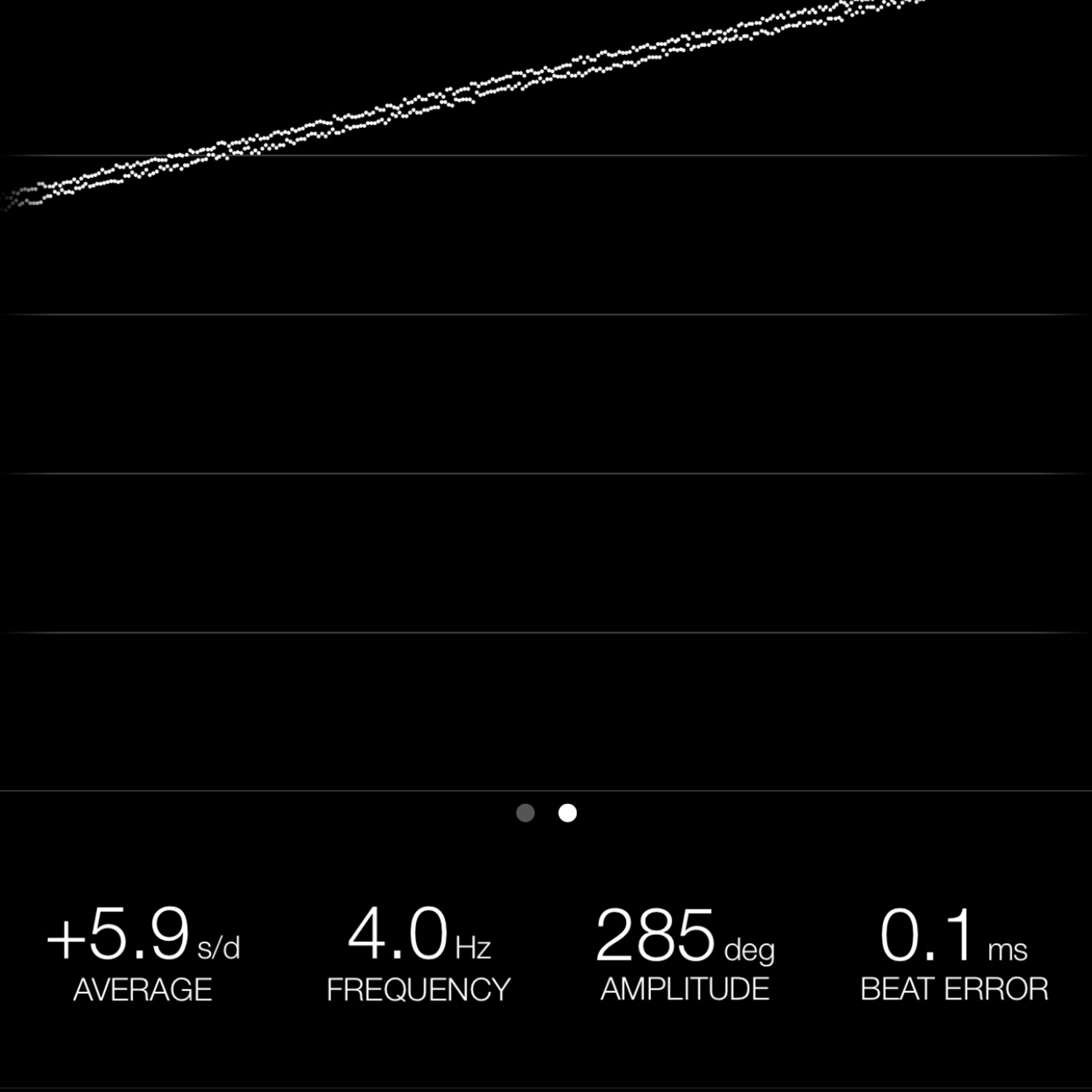Select the second page indicator dot
Viewport: 1092px width, 1092px height.
(568, 813)
